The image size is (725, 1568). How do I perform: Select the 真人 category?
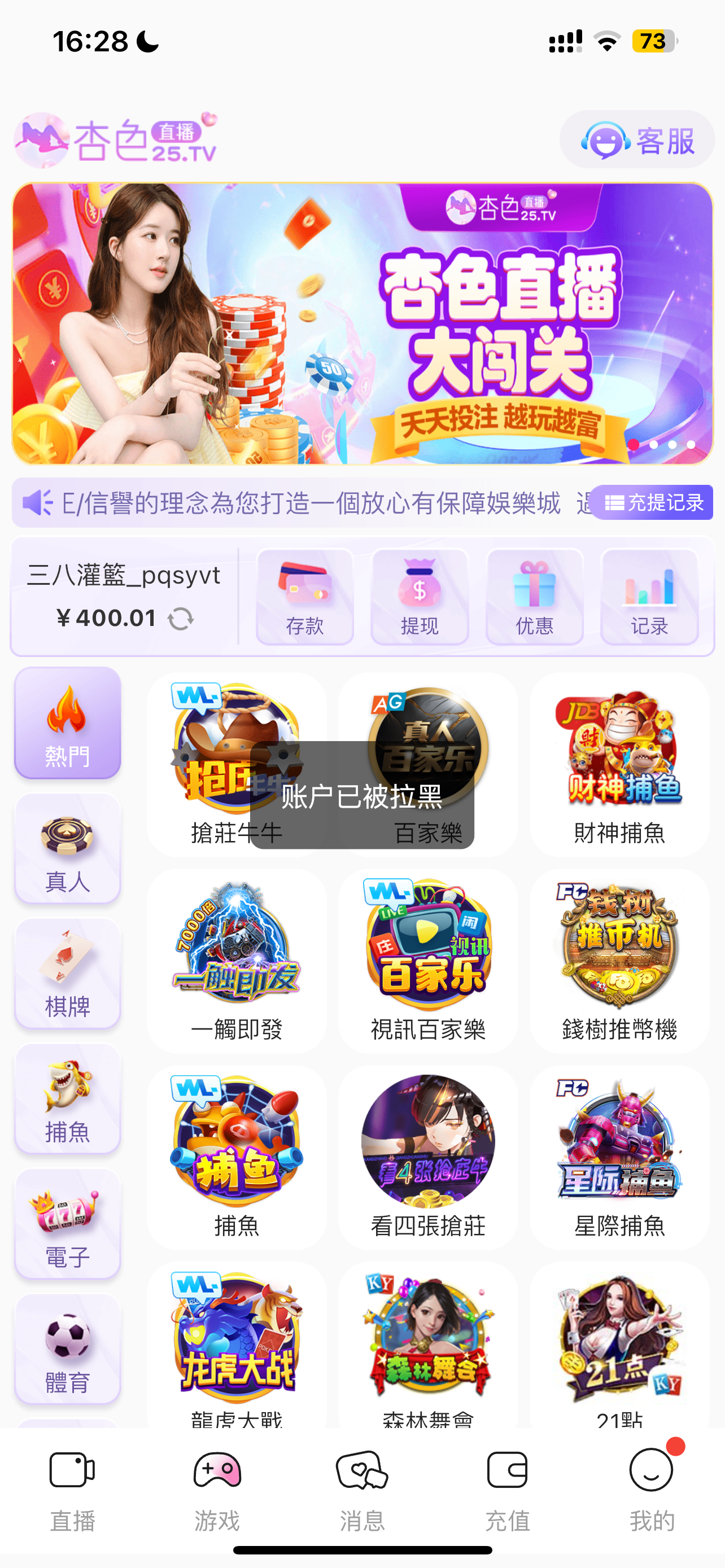coord(68,848)
